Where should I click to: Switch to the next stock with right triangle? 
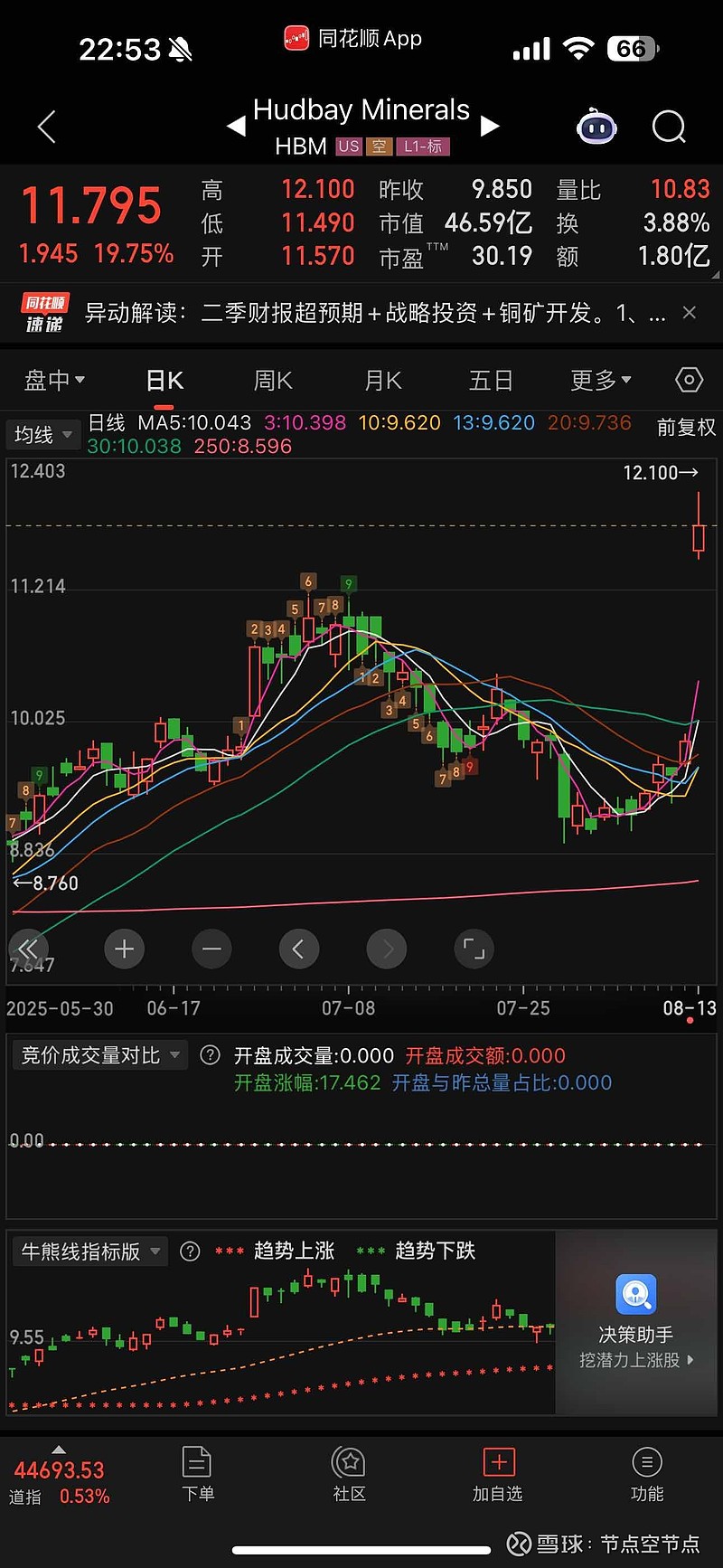(490, 126)
